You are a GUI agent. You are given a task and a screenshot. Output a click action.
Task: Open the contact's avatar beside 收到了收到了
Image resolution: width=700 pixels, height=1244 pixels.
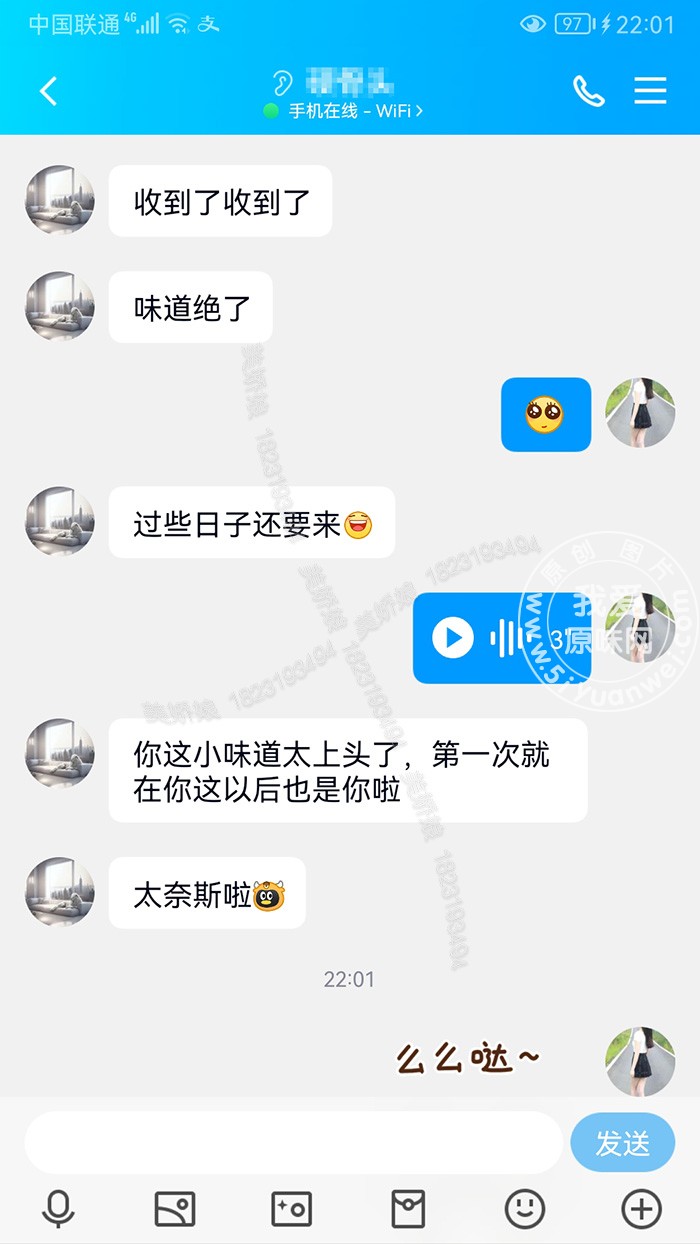(60, 200)
